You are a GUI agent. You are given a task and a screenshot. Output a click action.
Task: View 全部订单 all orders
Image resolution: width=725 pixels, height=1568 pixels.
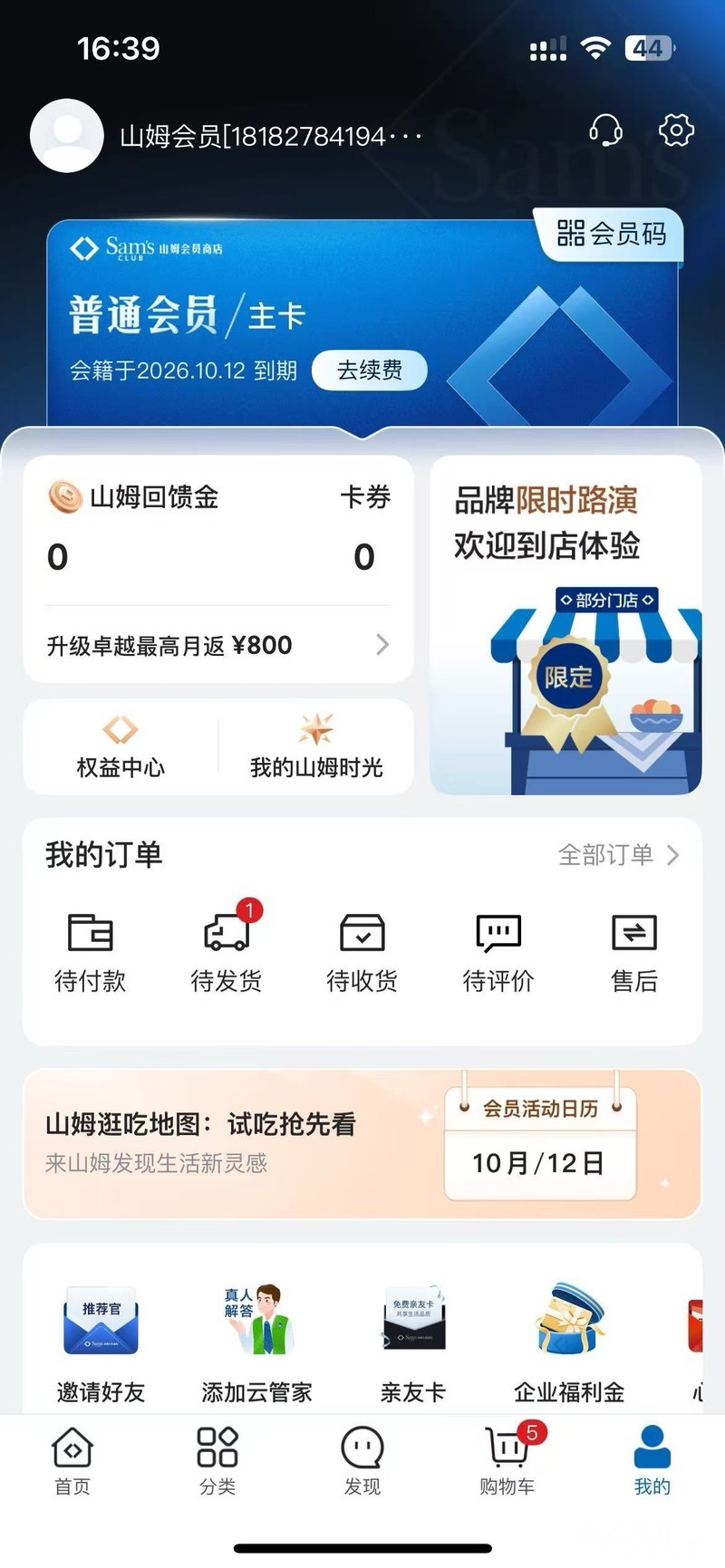(617, 855)
